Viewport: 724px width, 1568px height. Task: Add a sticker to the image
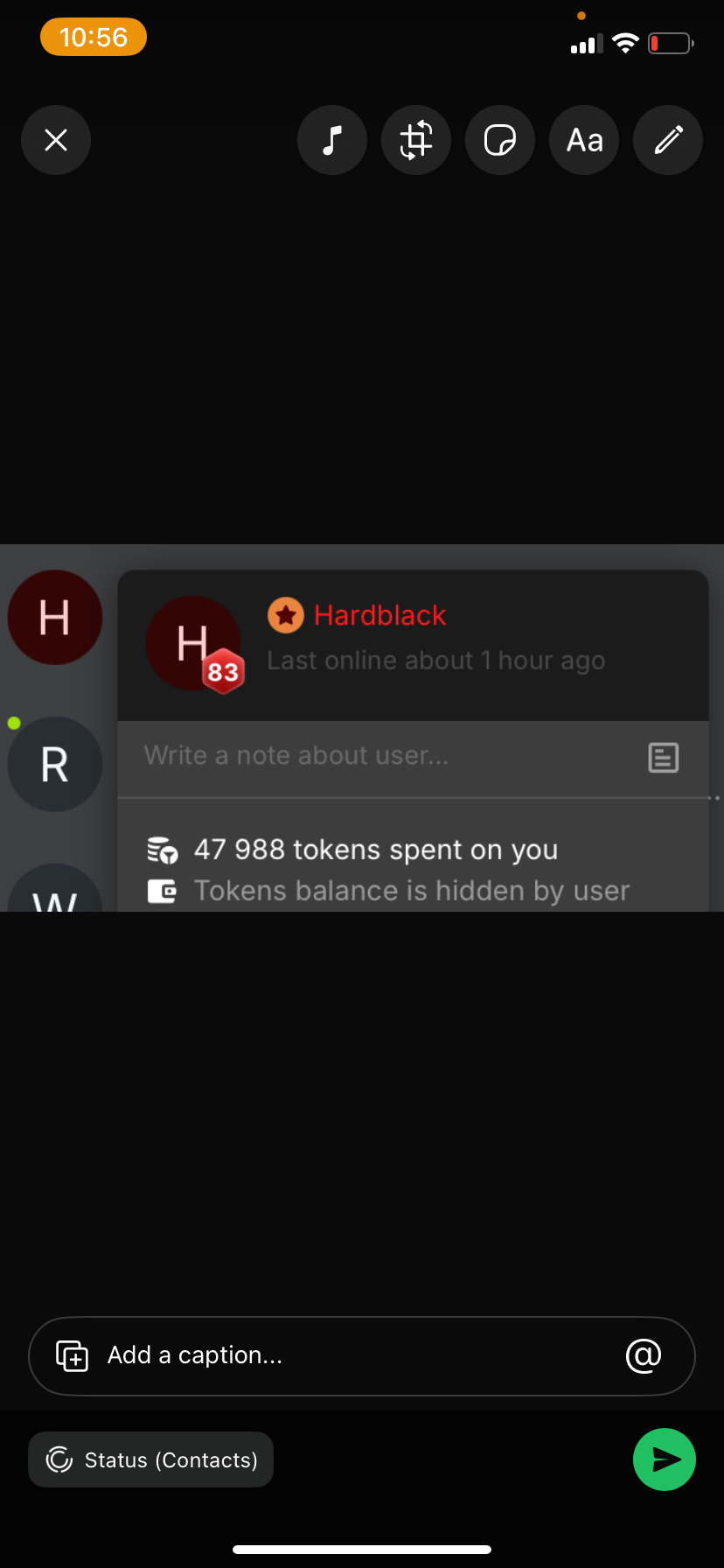(x=500, y=140)
